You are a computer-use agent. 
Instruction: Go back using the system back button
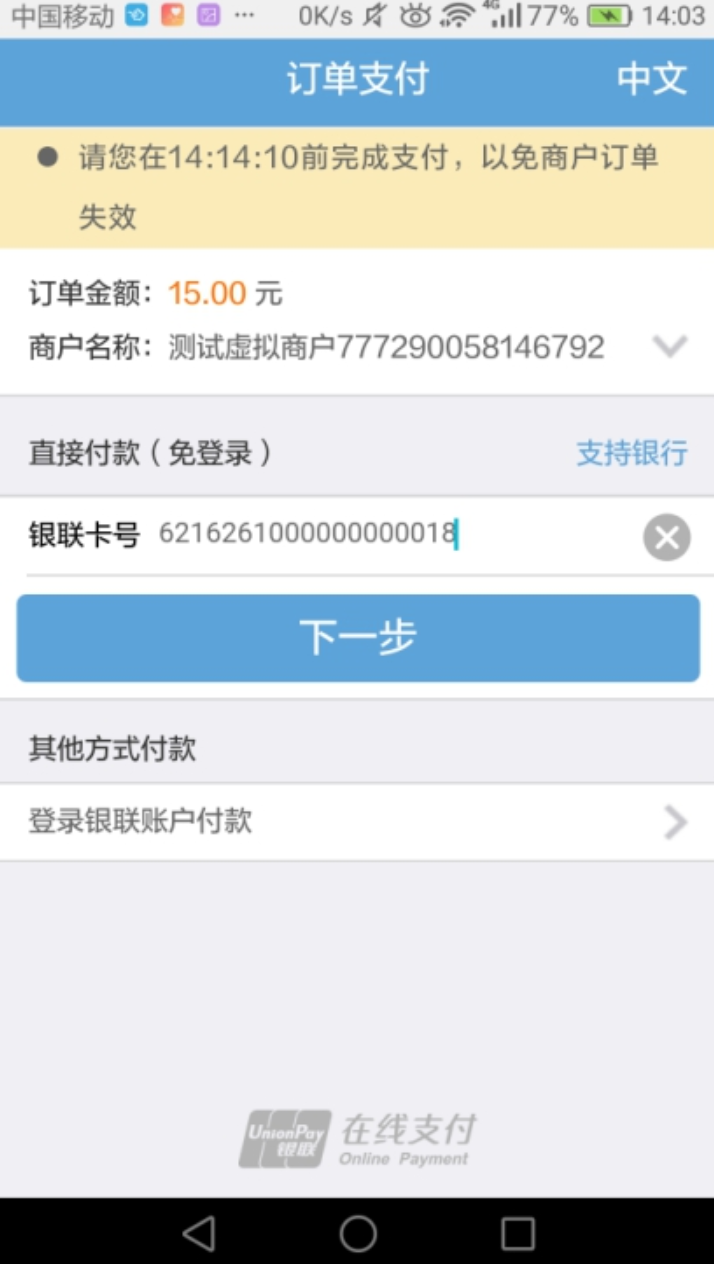200,1233
